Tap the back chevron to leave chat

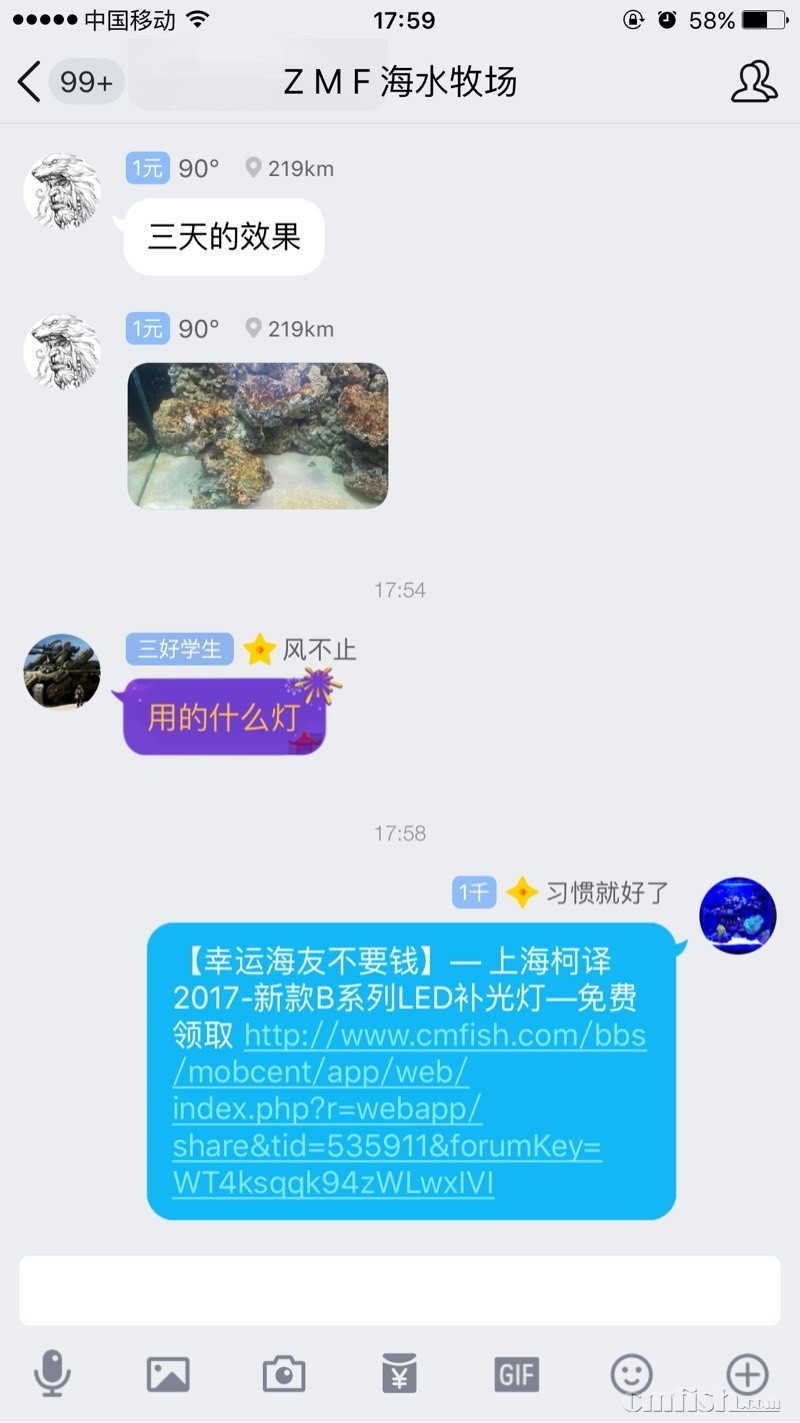(27, 82)
